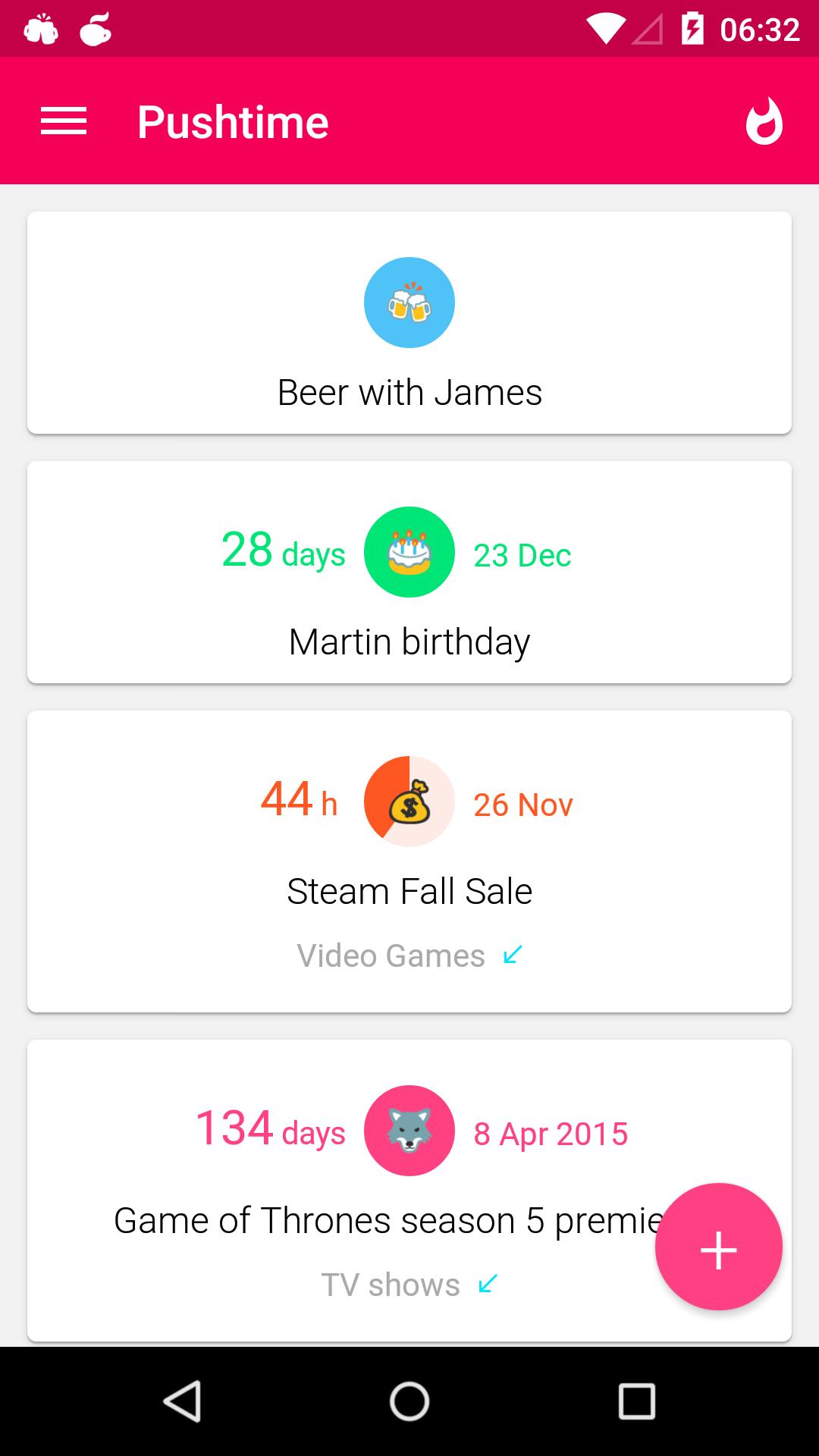Open the hamburger navigation drawer
819x1456 pixels.
pos(64,121)
